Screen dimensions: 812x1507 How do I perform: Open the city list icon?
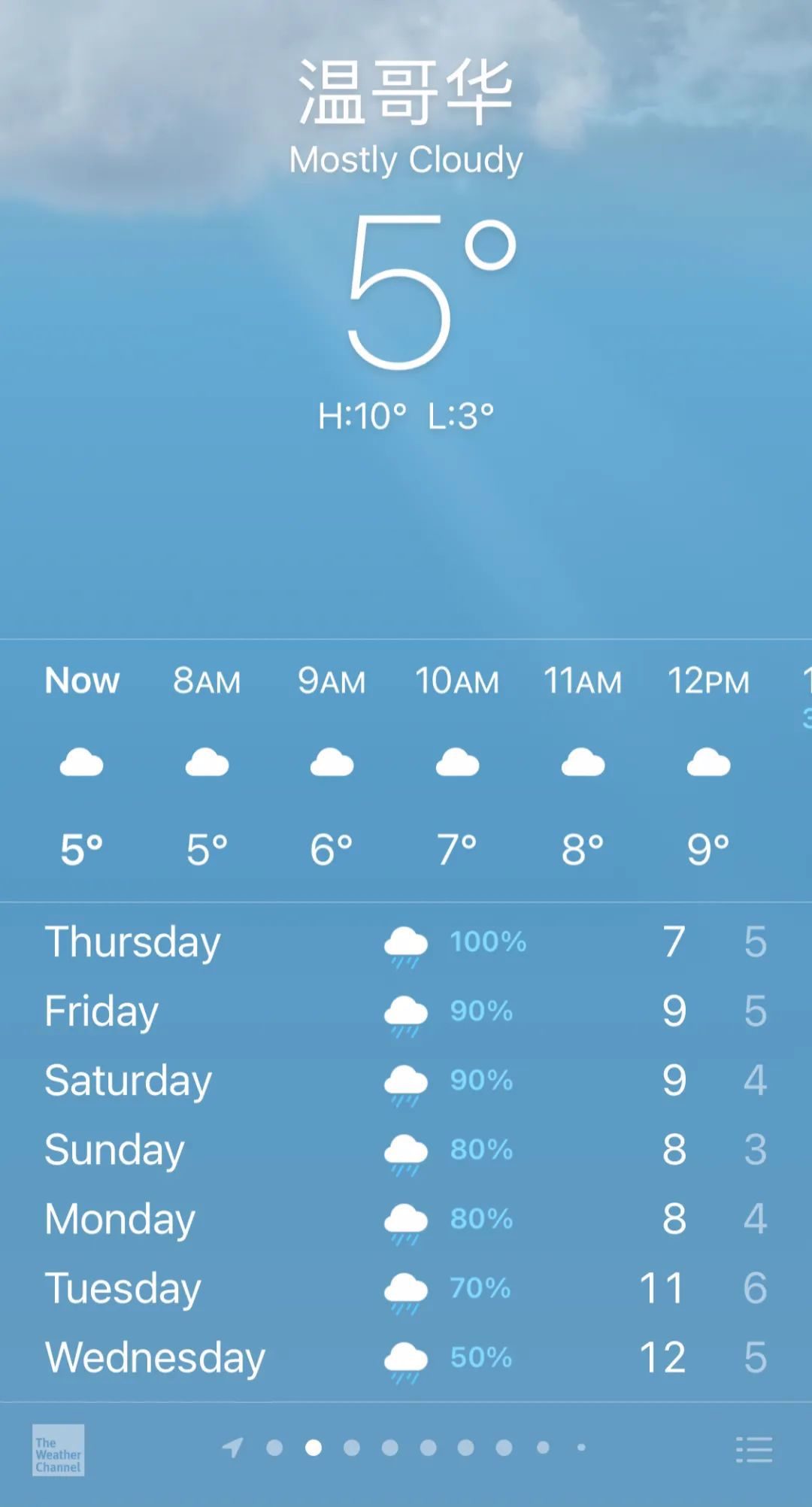[754, 1449]
